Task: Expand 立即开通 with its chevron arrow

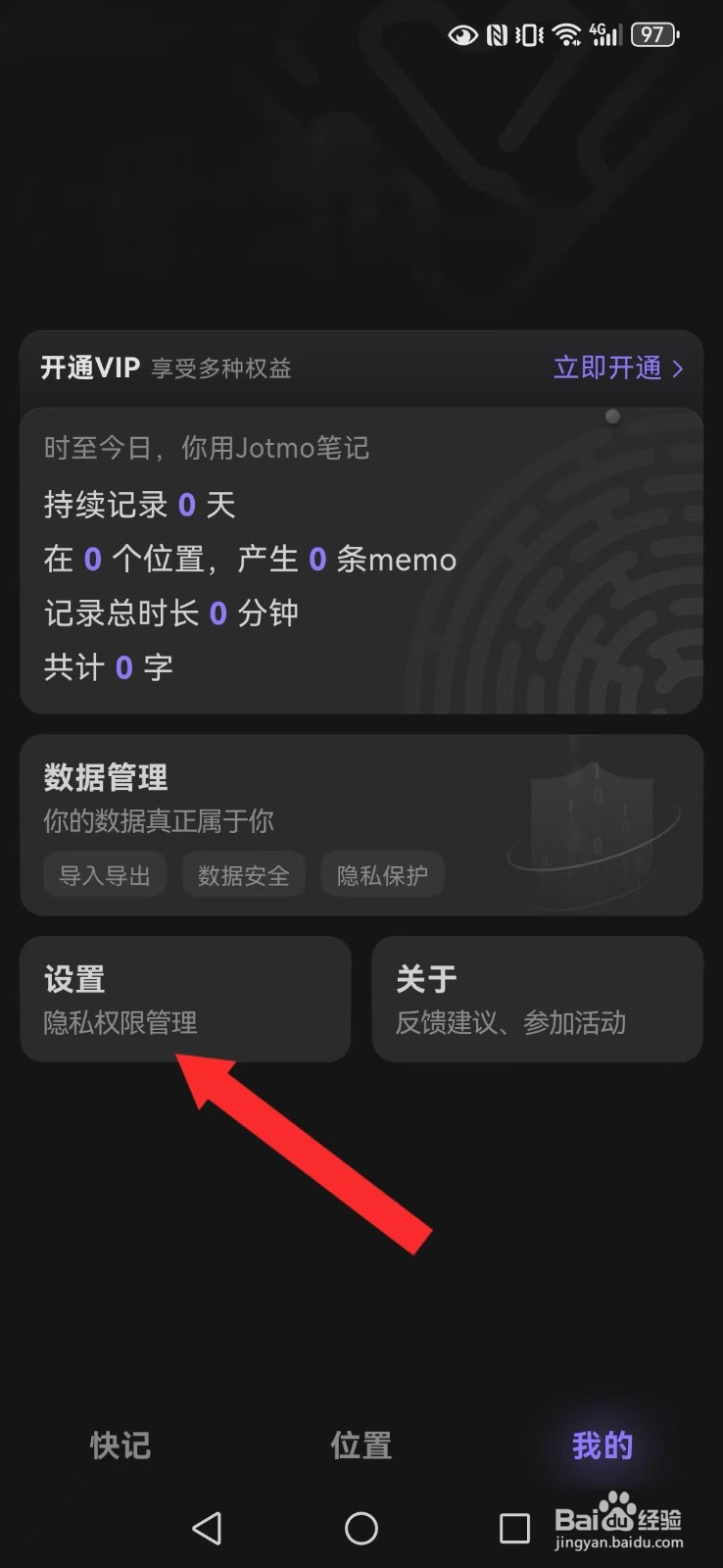Action: [619, 368]
